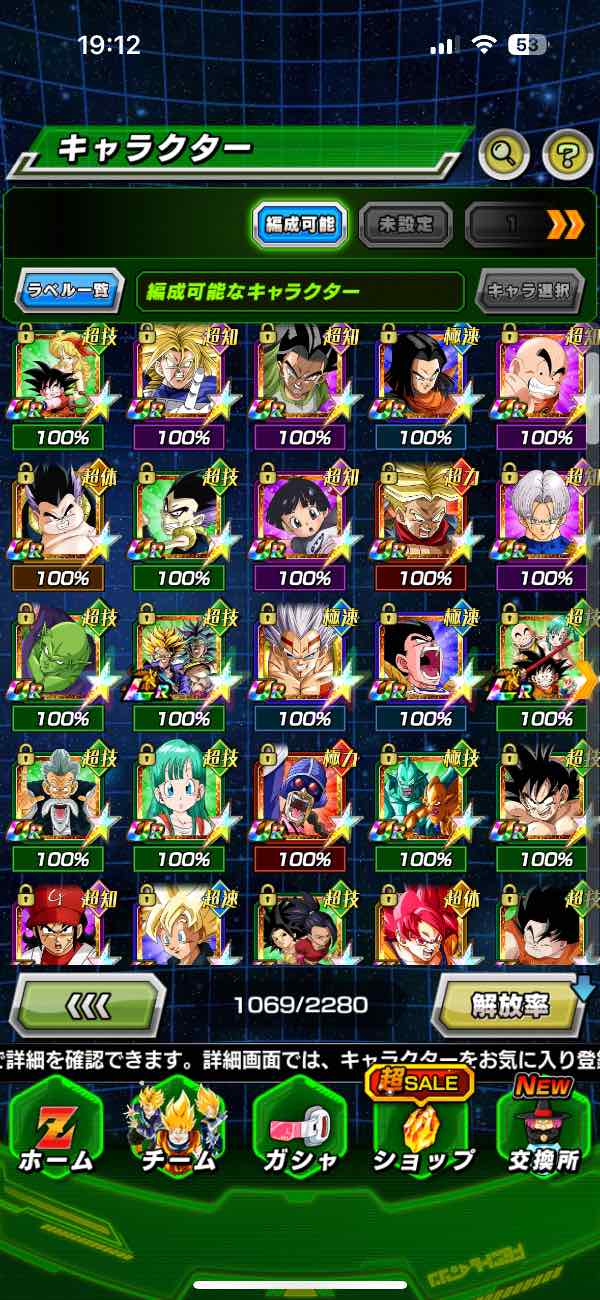This screenshot has height=1300, width=600.
Task: Open the magnifying glass search button
Action: (504, 153)
